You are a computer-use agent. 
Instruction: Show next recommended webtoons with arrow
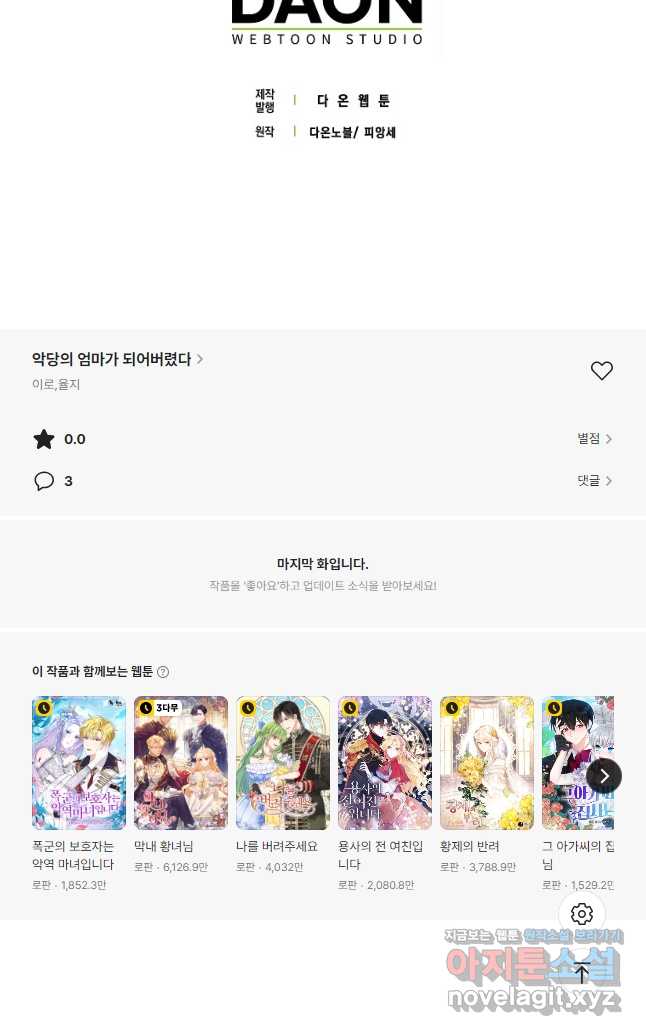click(x=603, y=776)
